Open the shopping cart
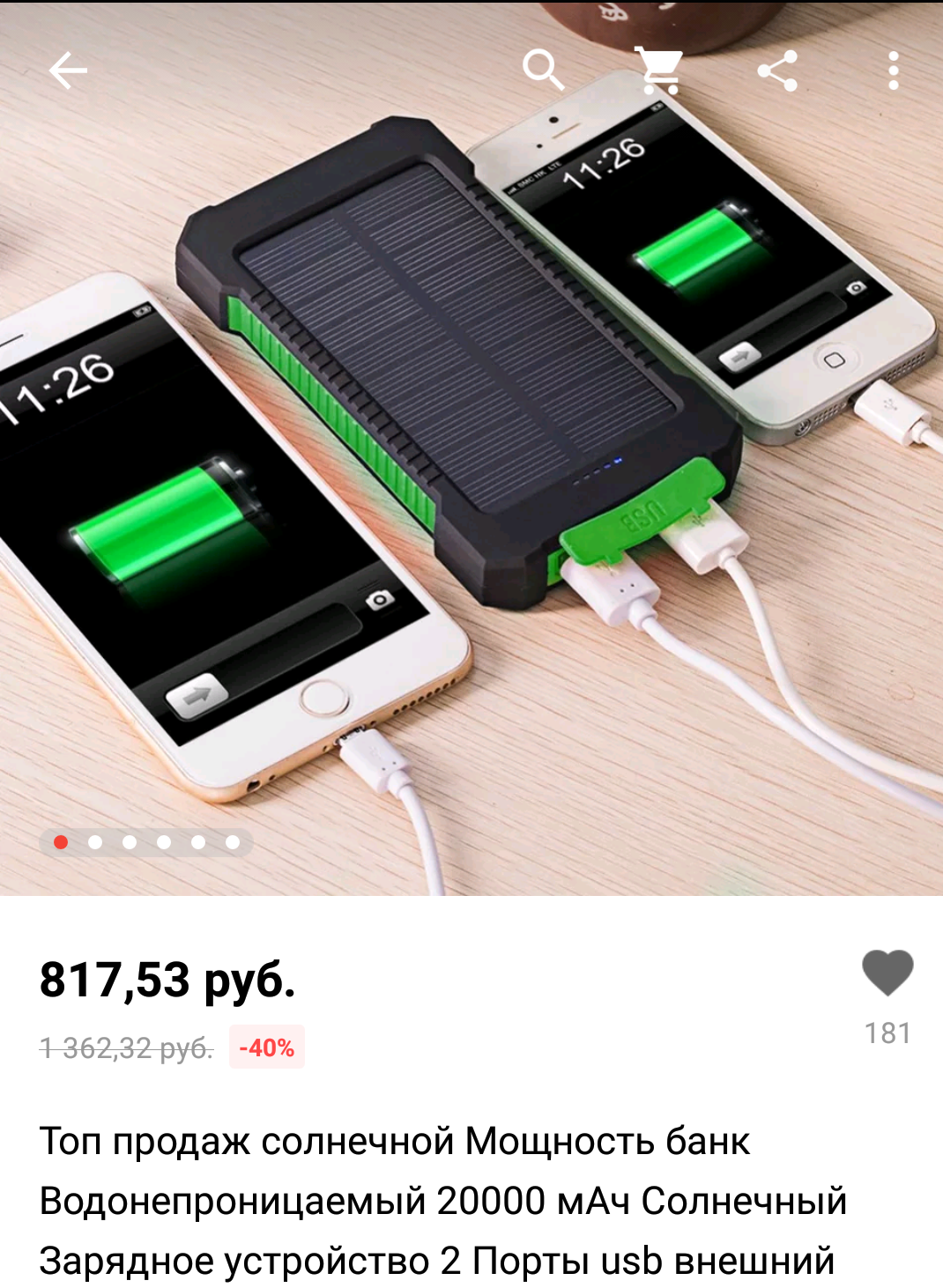Image resolution: width=943 pixels, height=1288 pixels. pos(659,70)
